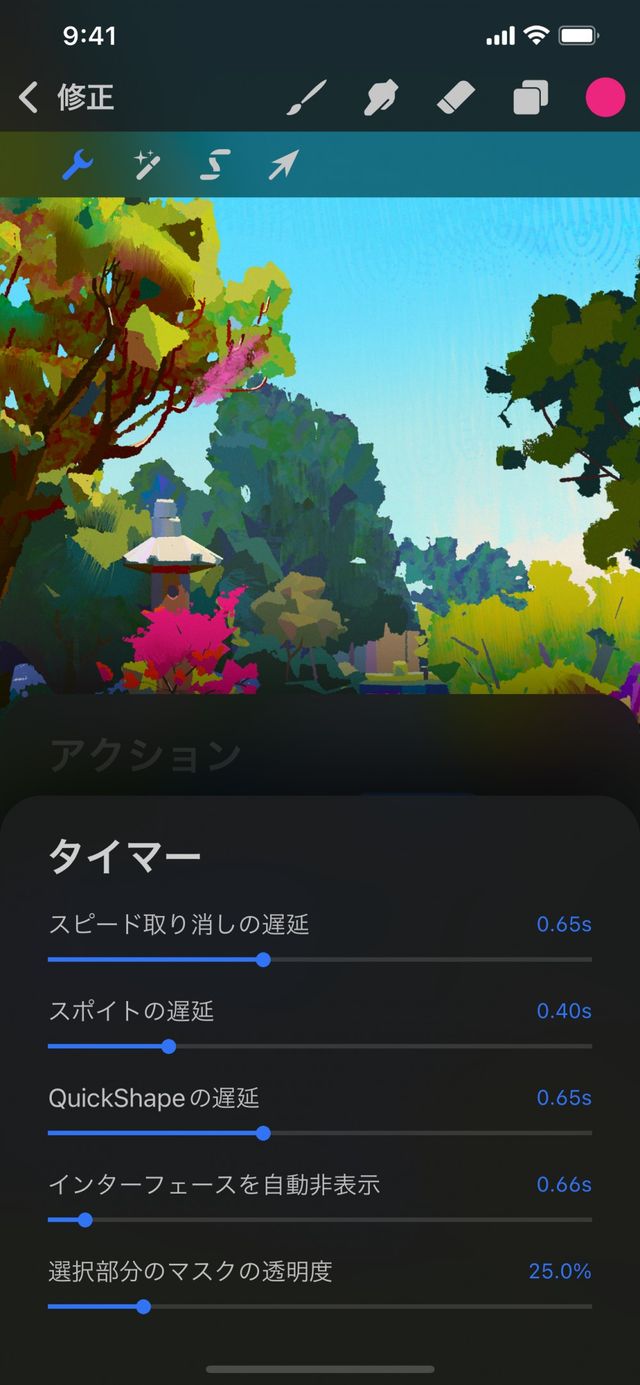Adjust the QuickShapeの遅延 slider
Image resolution: width=640 pixels, height=1385 pixels.
point(263,1133)
